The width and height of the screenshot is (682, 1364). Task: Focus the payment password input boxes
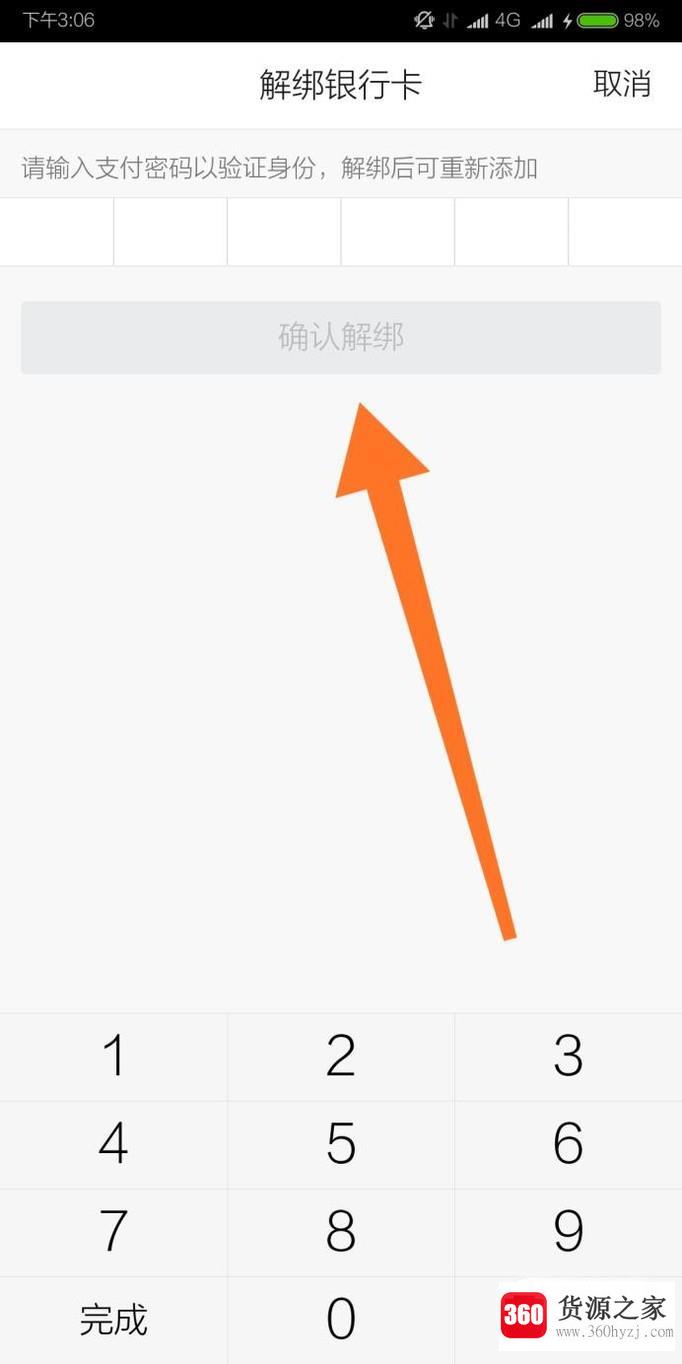341,232
